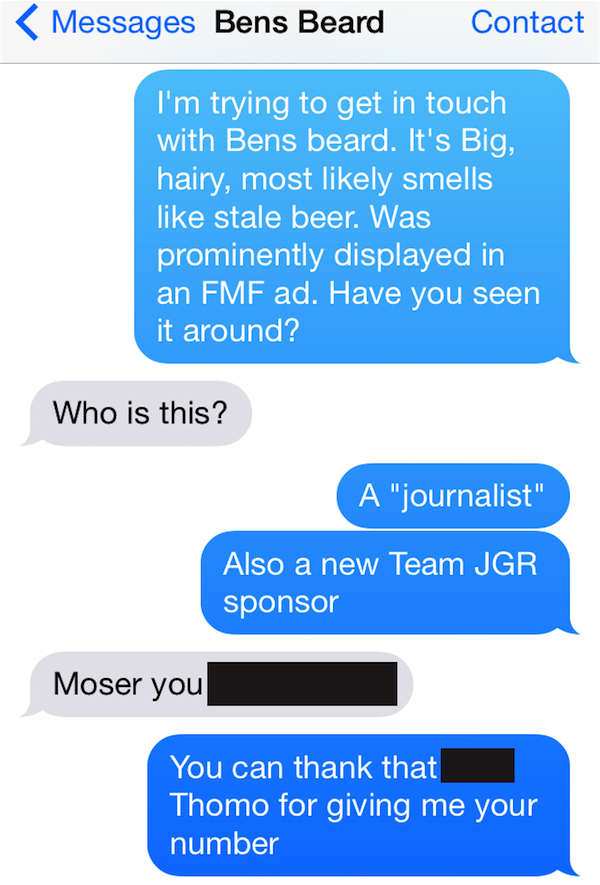Go back to the Messages list

tap(105, 24)
